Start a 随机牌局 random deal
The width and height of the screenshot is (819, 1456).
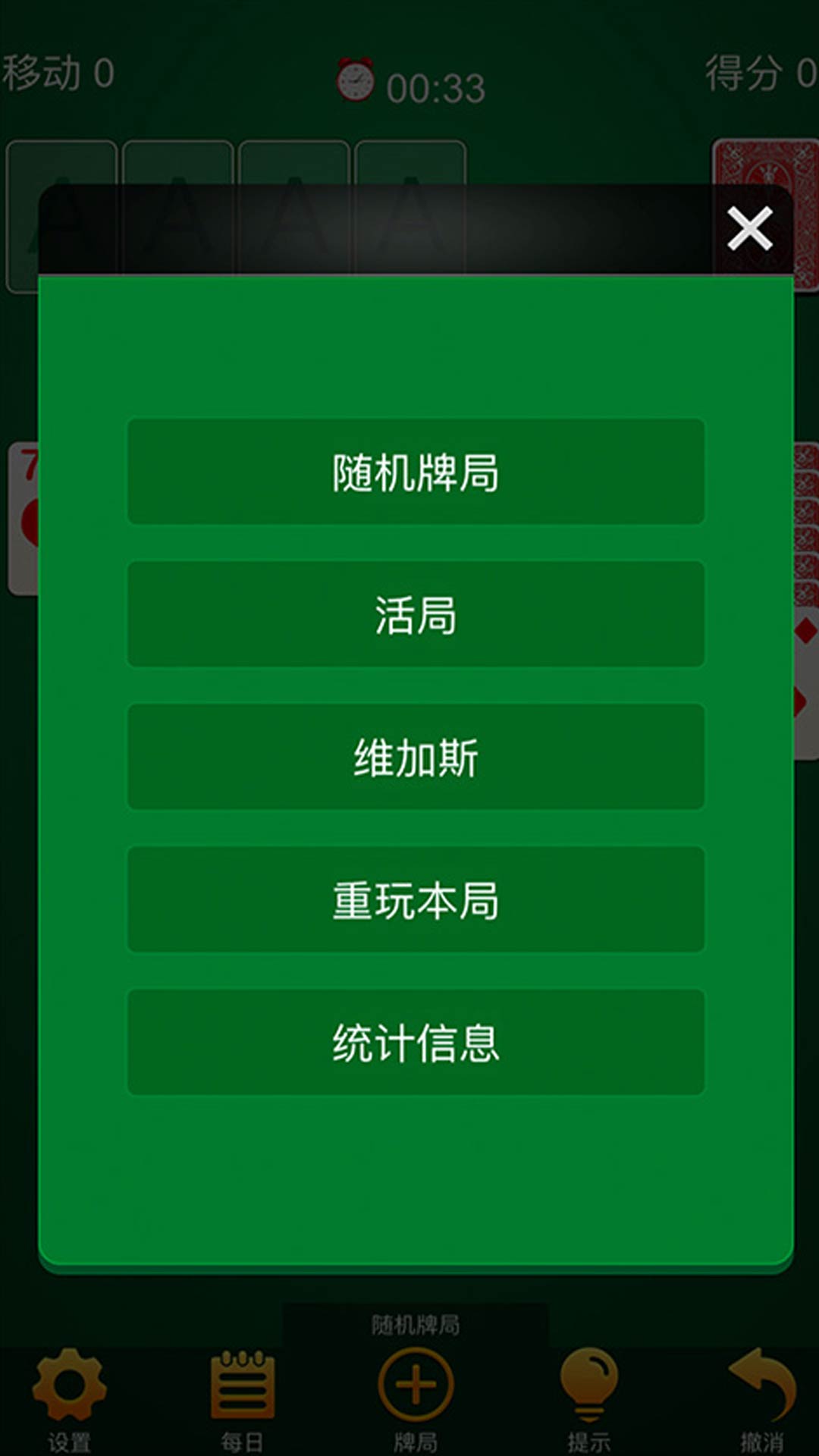pyautogui.click(x=416, y=471)
